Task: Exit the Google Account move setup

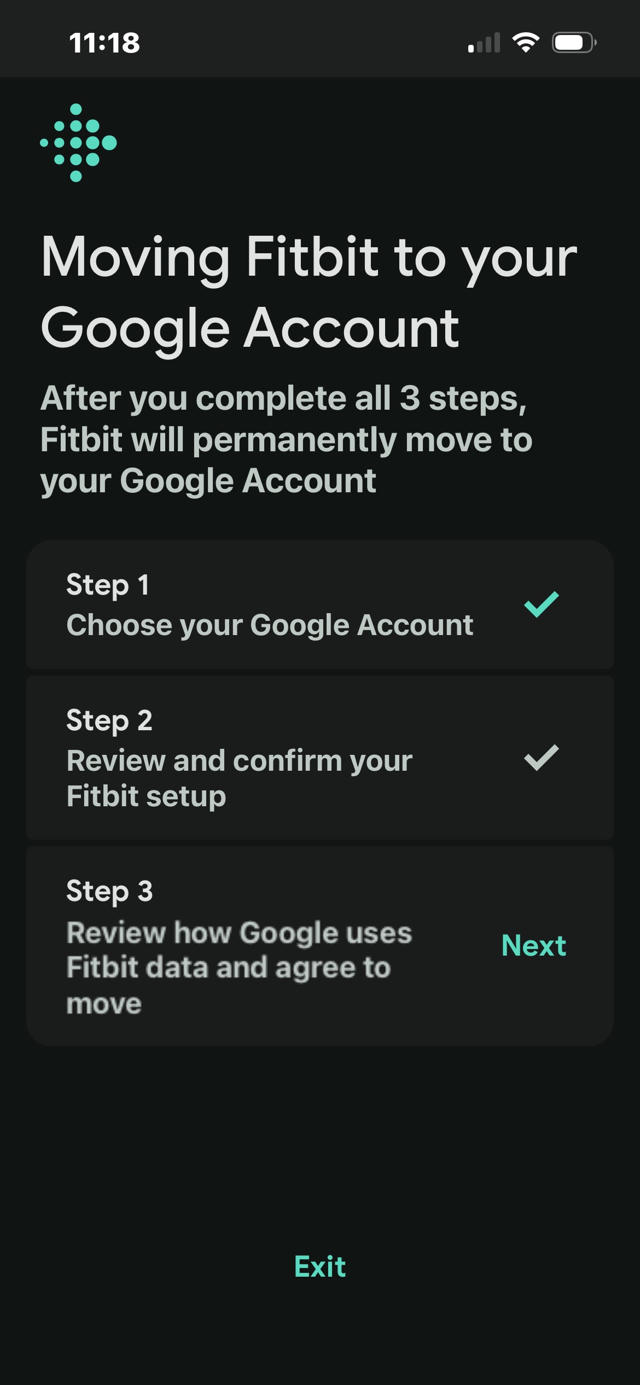Action: coord(320,1266)
